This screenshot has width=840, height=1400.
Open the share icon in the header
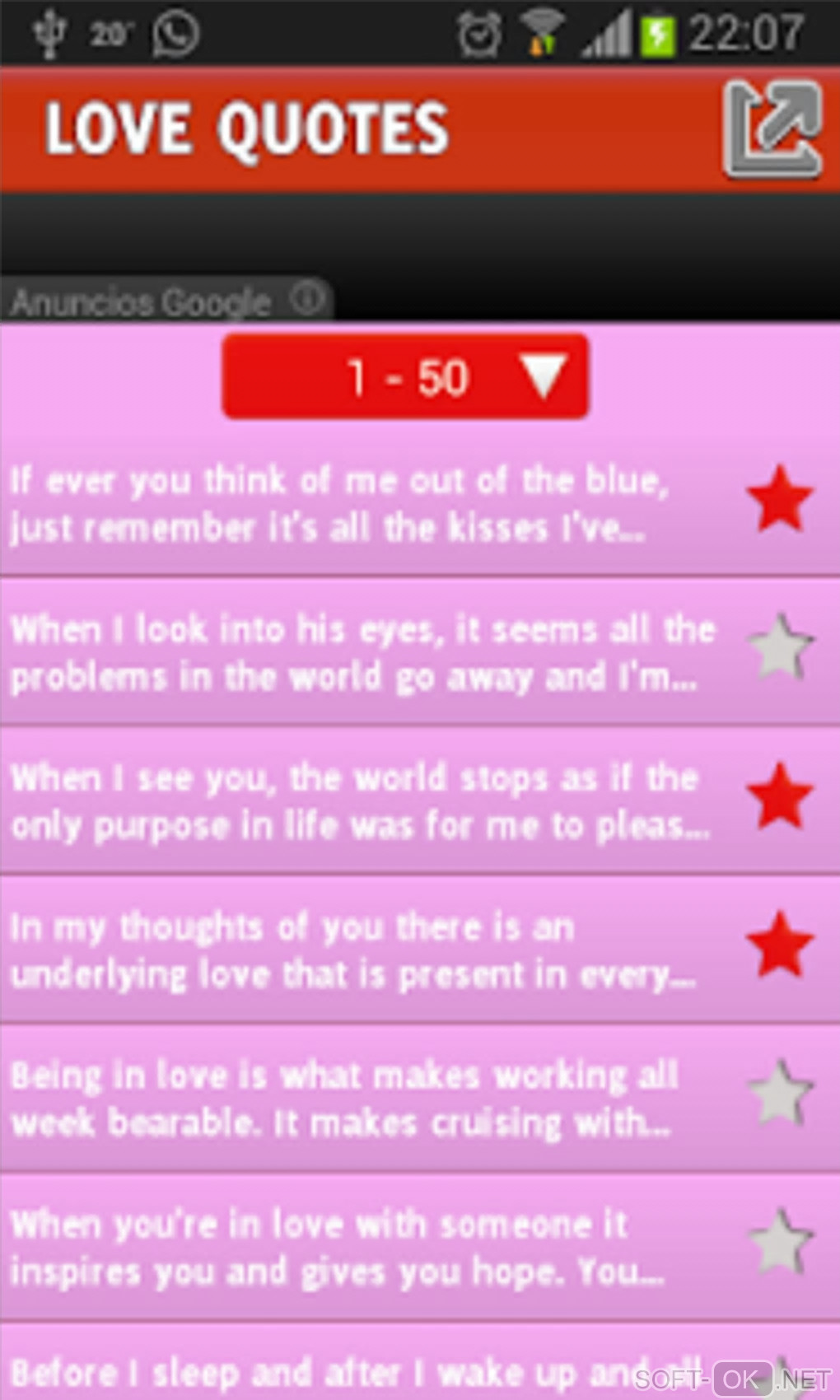coord(772,129)
